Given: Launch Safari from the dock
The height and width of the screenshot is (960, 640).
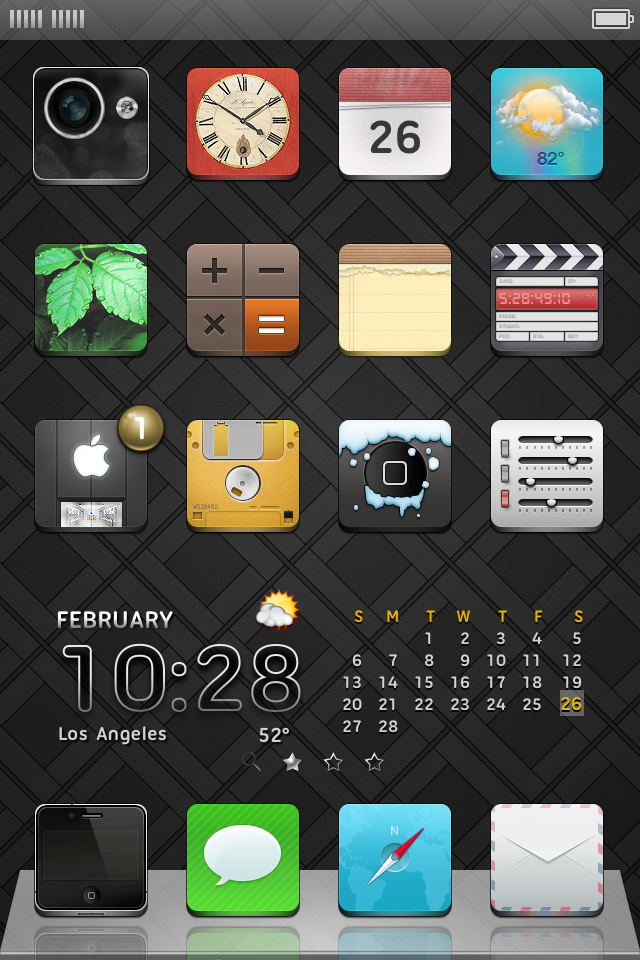Looking at the screenshot, I should click(x=395, y=858).
